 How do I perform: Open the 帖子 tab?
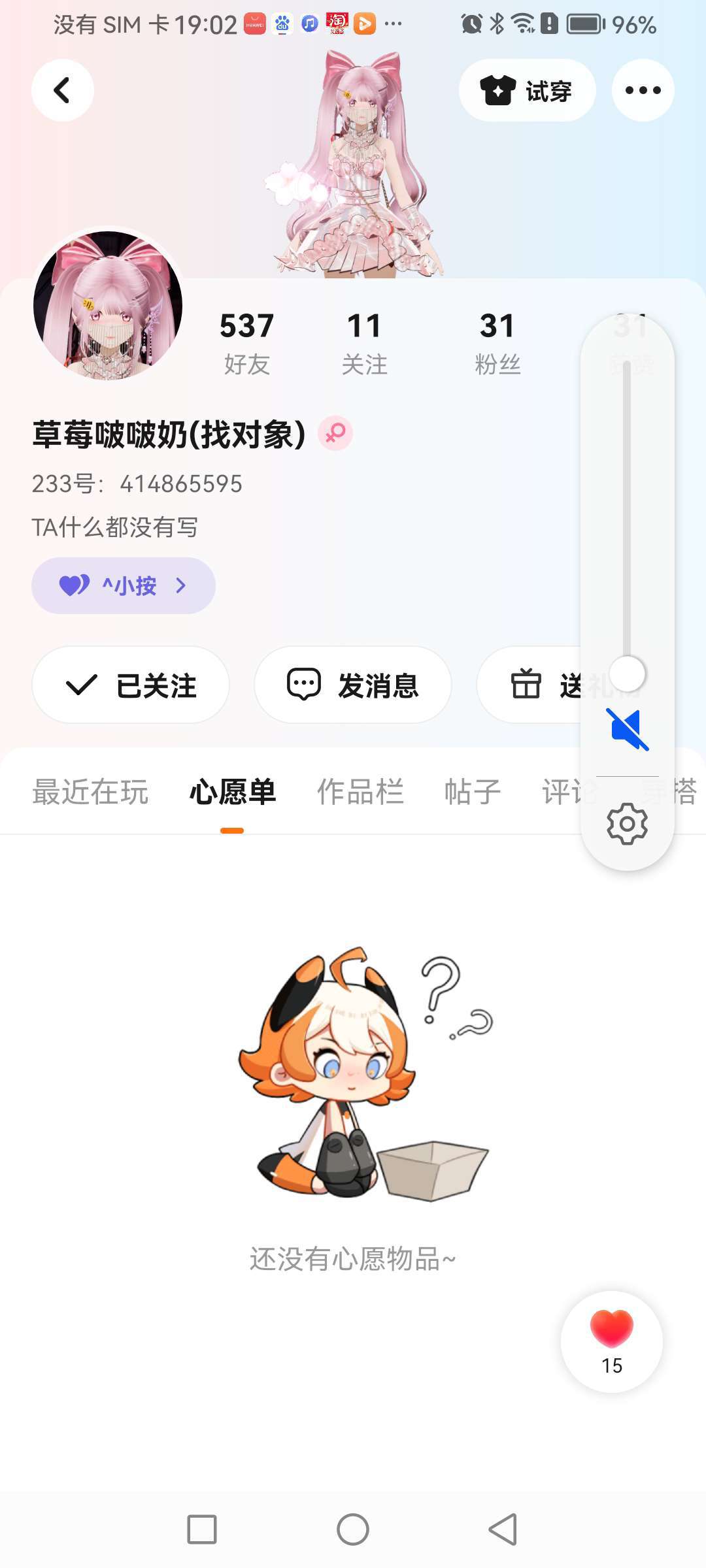click(x=472, y=792)
